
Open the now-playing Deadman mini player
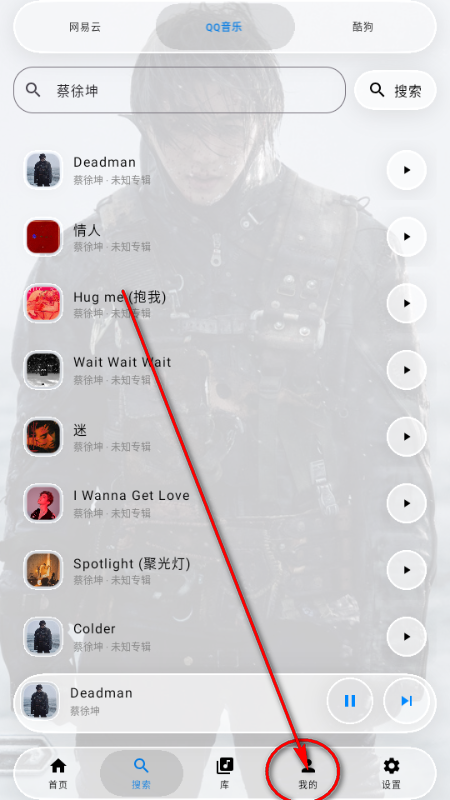[168, 701]
